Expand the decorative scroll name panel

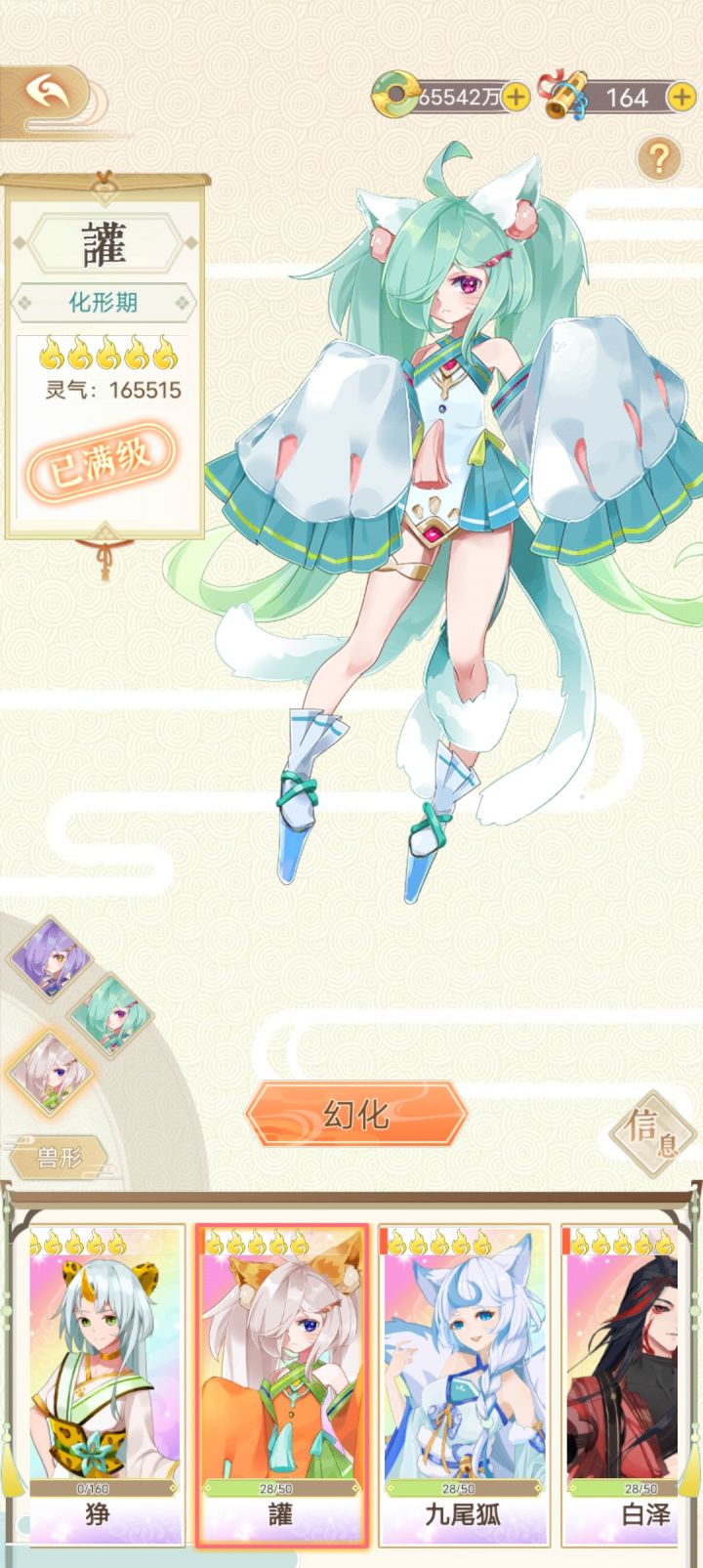click(x=104, y=242)
